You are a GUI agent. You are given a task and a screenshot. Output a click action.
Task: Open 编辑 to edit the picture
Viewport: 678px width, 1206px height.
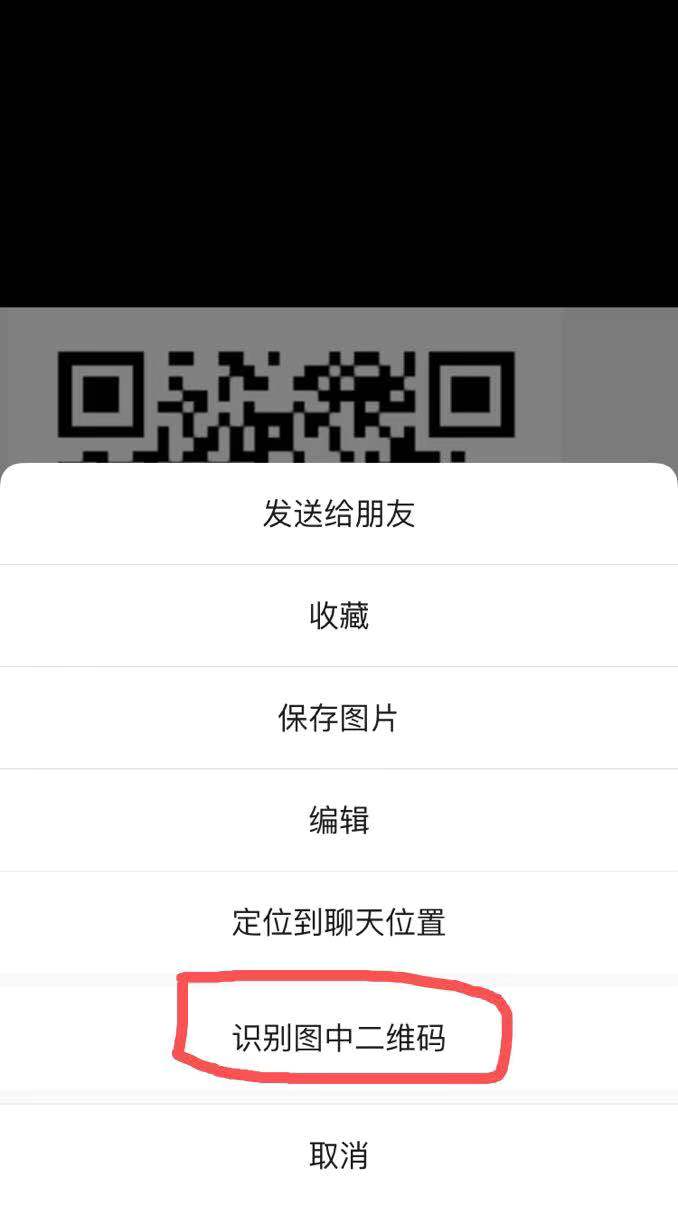tap(339, 820)
